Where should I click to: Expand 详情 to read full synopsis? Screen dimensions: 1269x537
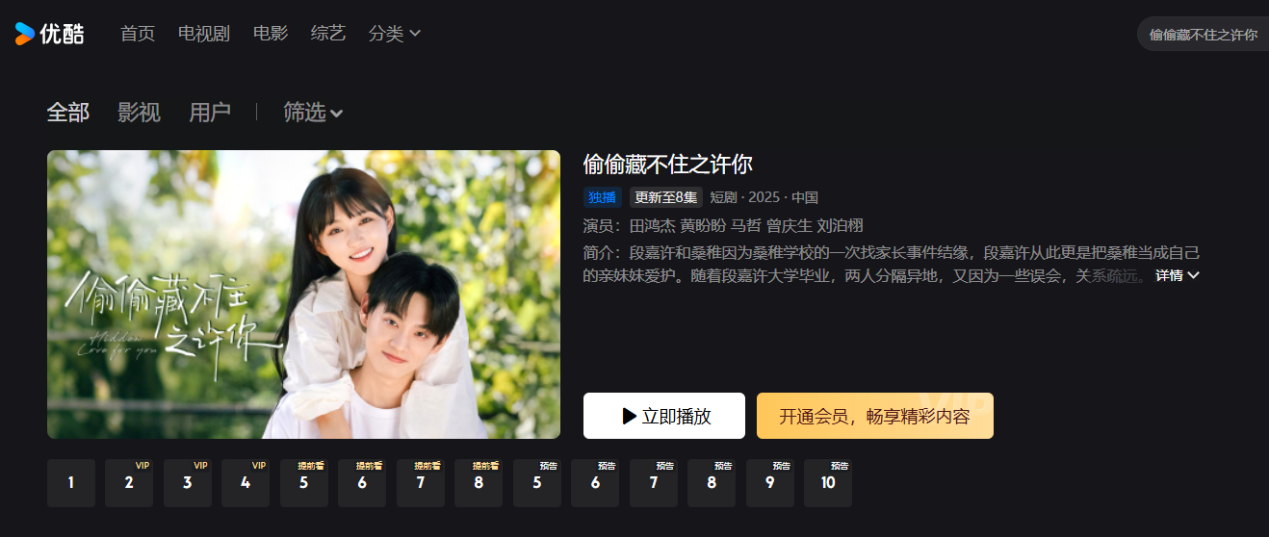pos(1177,275)
